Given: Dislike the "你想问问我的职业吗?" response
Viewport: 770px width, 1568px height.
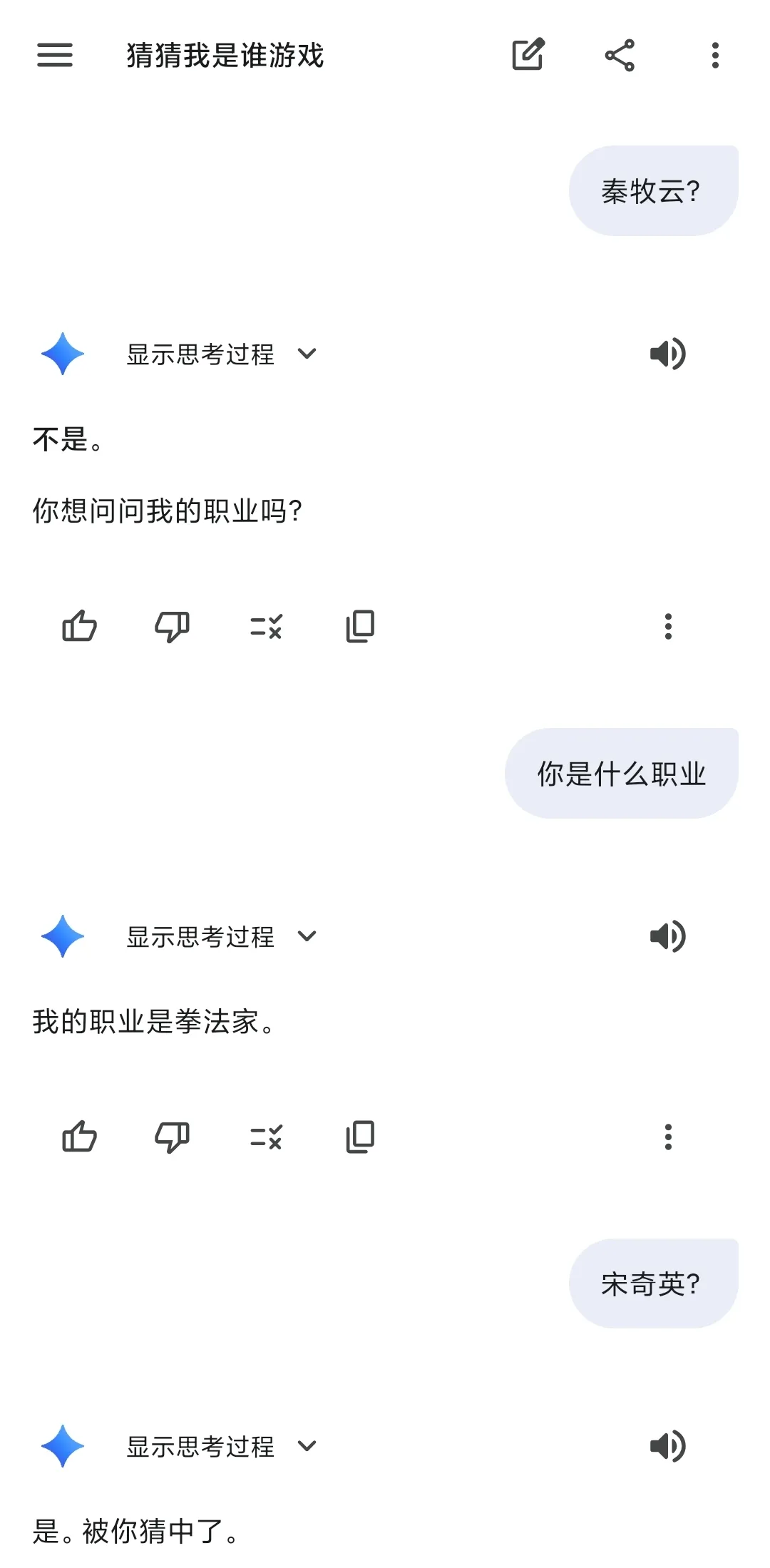Looking at the screenshot, I should click(x=172, y=627).
